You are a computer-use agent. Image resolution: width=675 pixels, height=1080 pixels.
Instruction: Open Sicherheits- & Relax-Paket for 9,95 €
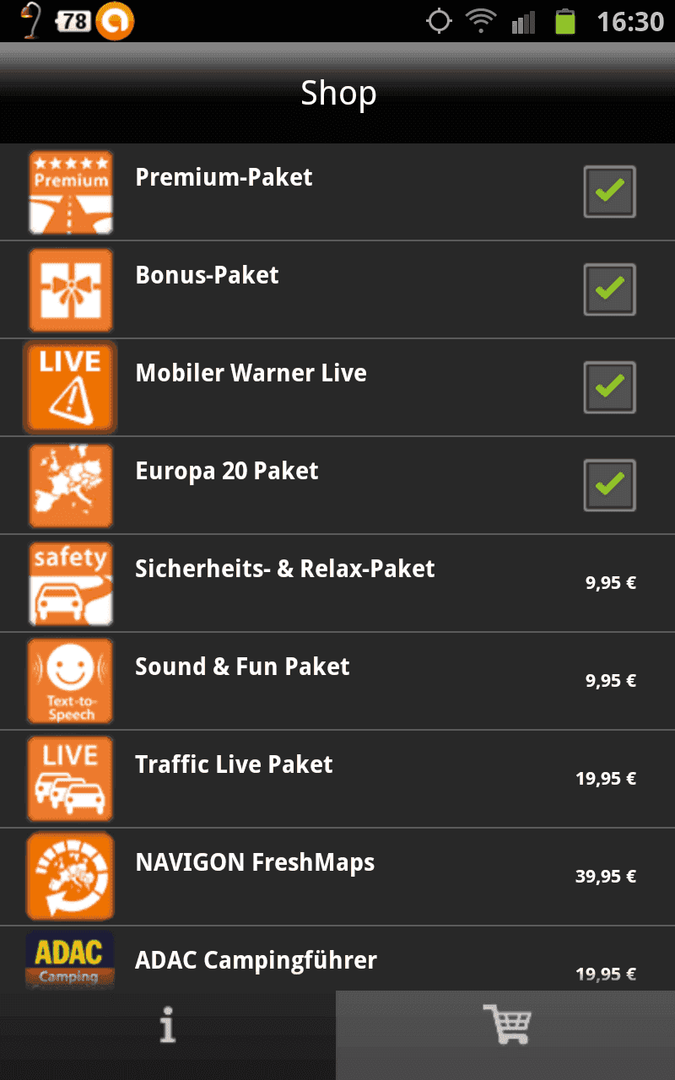click(x=338, y=583)
